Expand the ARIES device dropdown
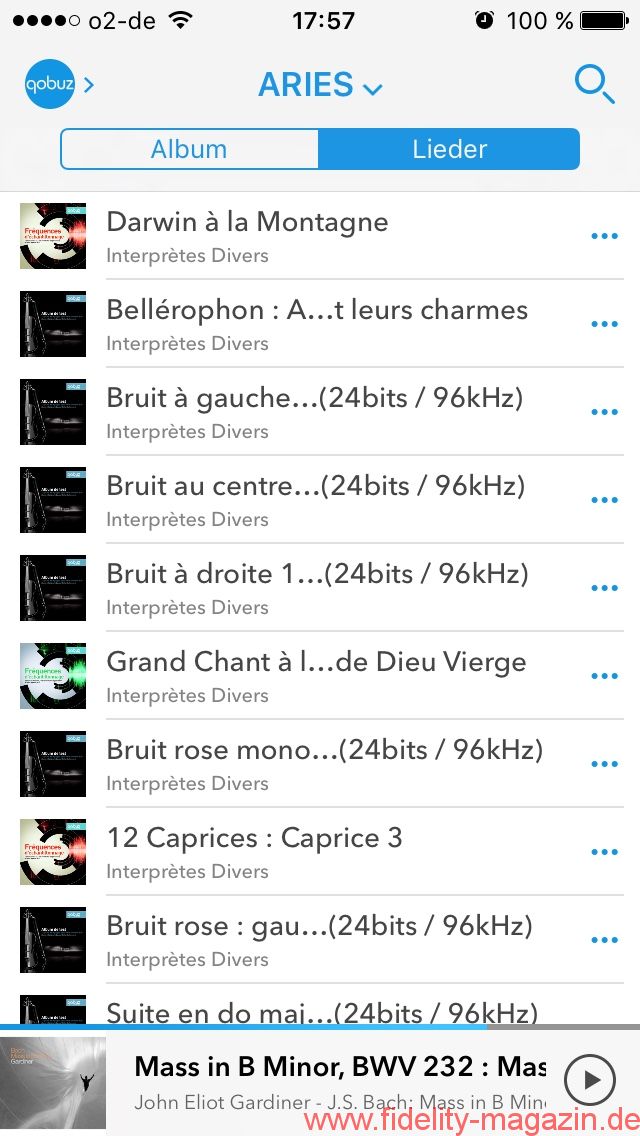 [x=320, y=85]
